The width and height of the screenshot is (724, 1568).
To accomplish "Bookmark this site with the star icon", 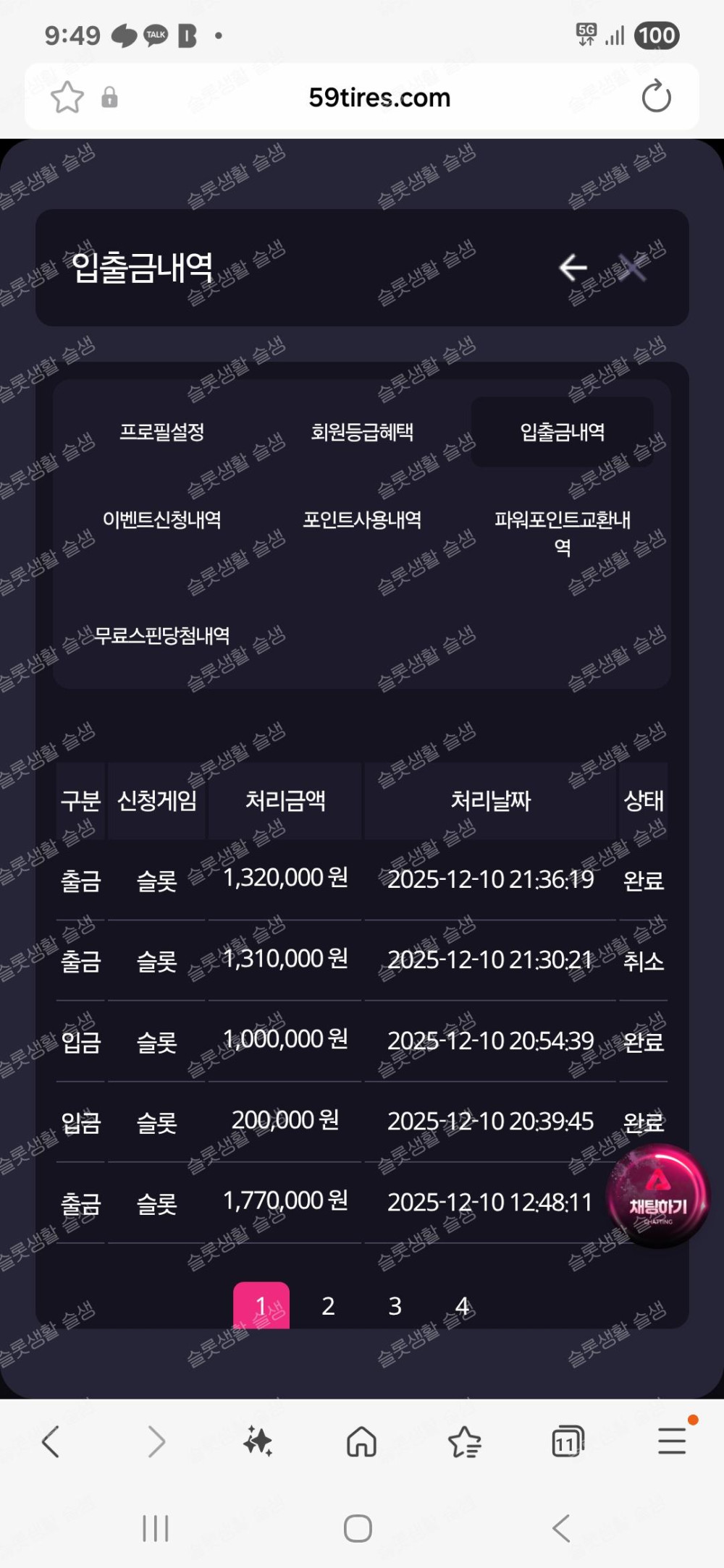I will pos(67,97).
